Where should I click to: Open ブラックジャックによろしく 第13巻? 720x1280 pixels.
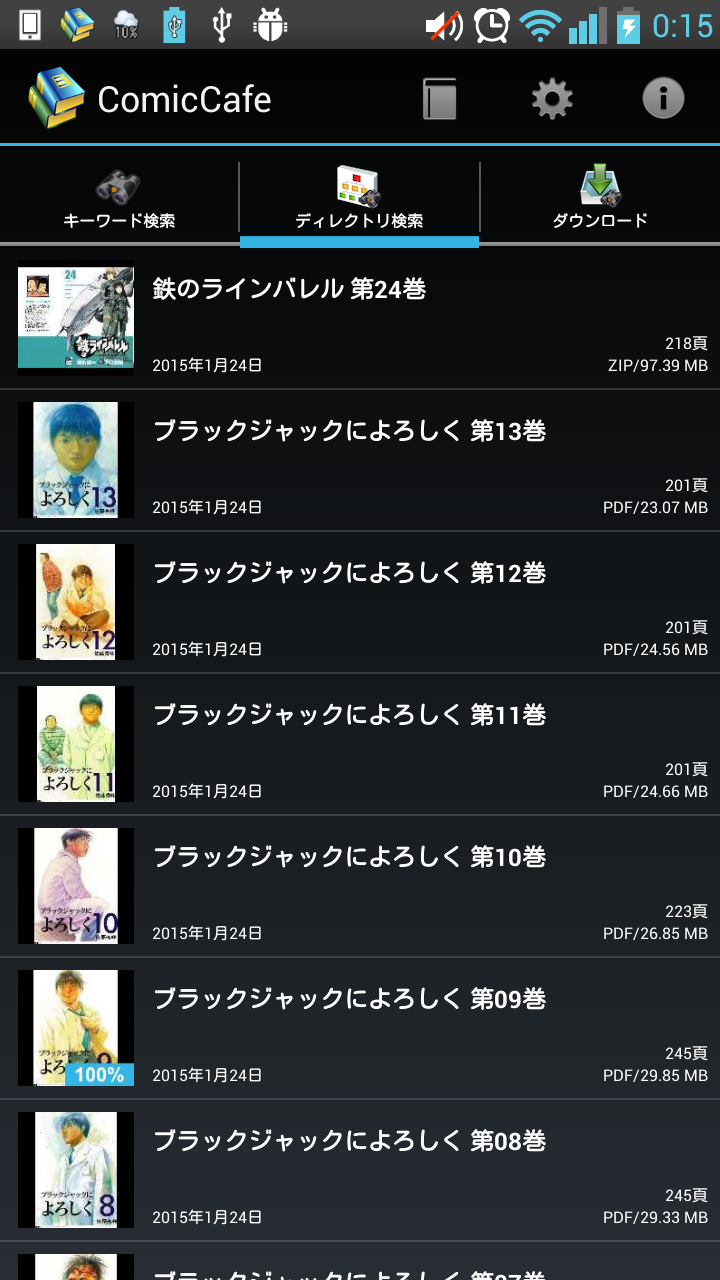tap(360, 461)
